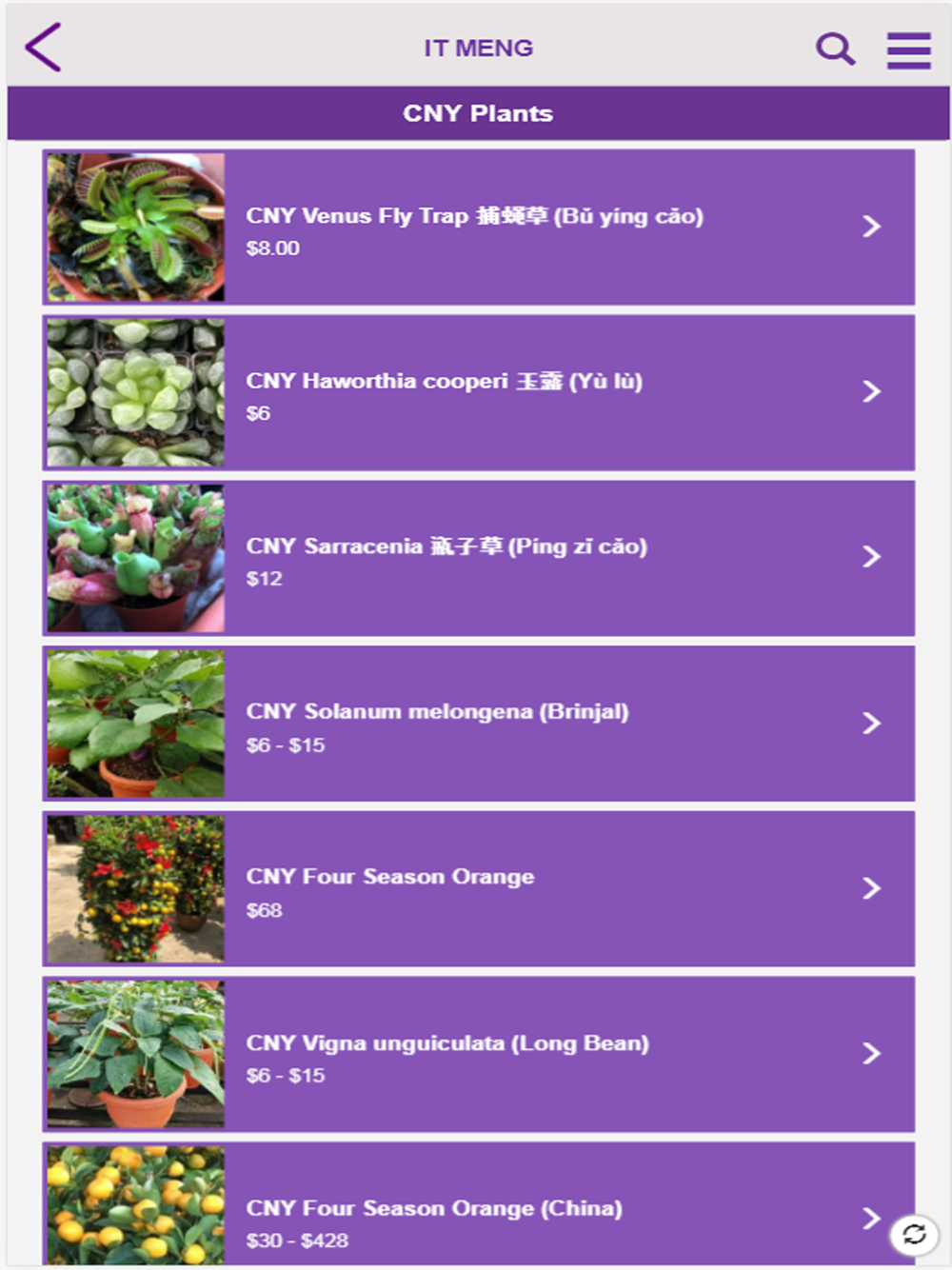The height and width of the screenshot is (1270, 952).
Task: Go back using the top-left arrow
Action: [x=43, y=48]
